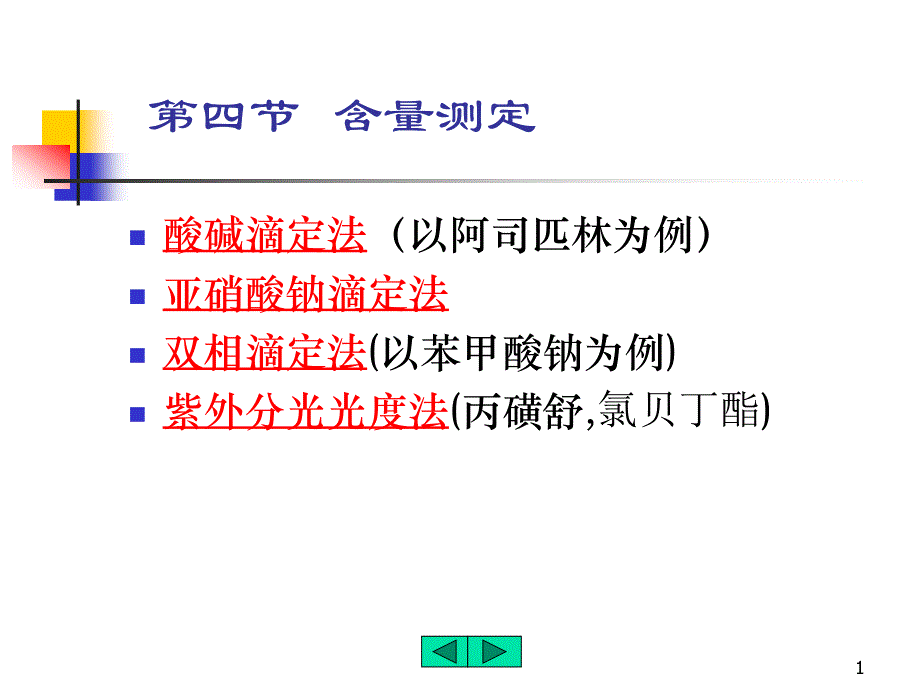Open the 酸碱滴定法 link

[x=264, y=236]
